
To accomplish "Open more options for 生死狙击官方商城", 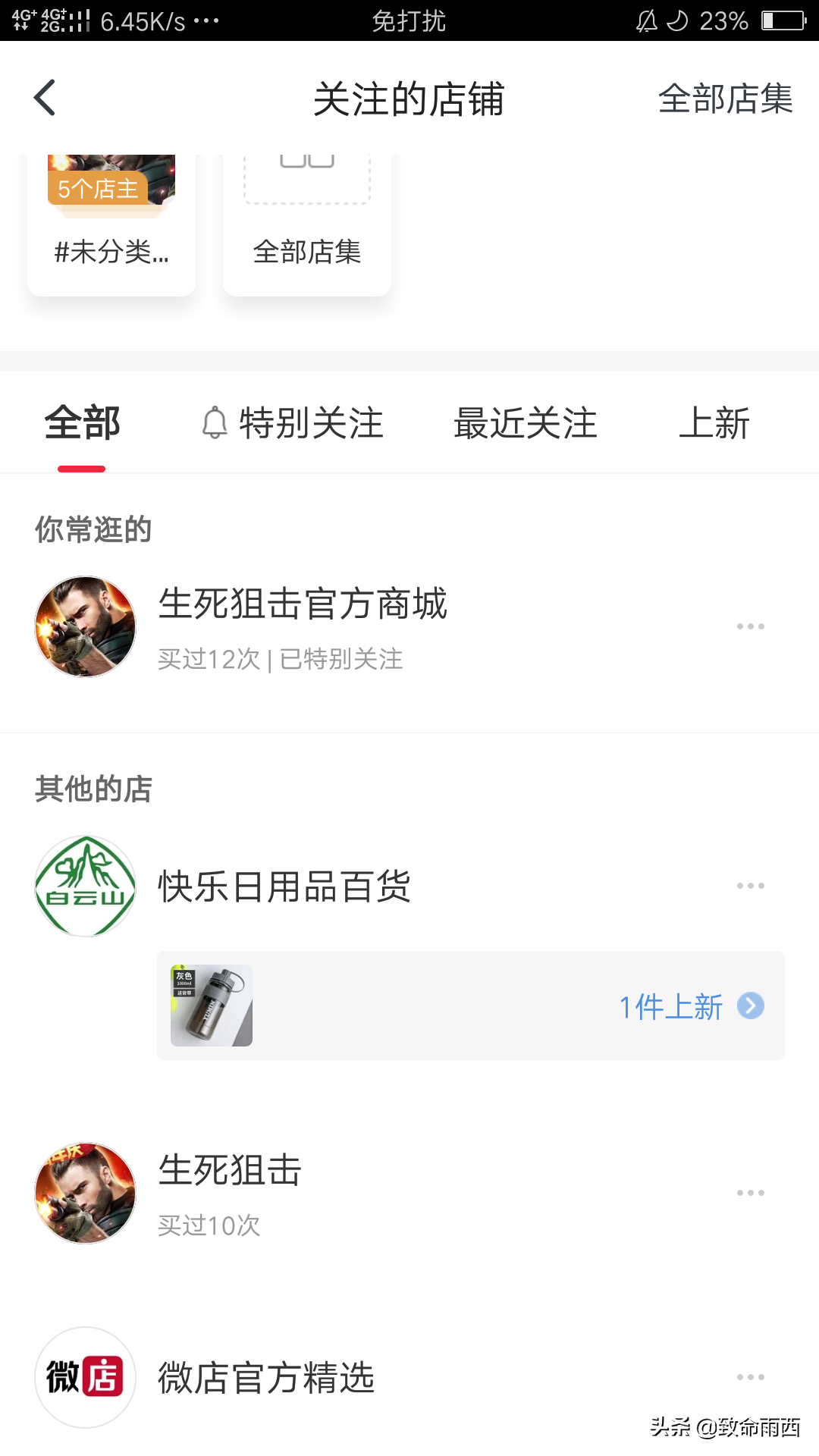I will 750,626.
